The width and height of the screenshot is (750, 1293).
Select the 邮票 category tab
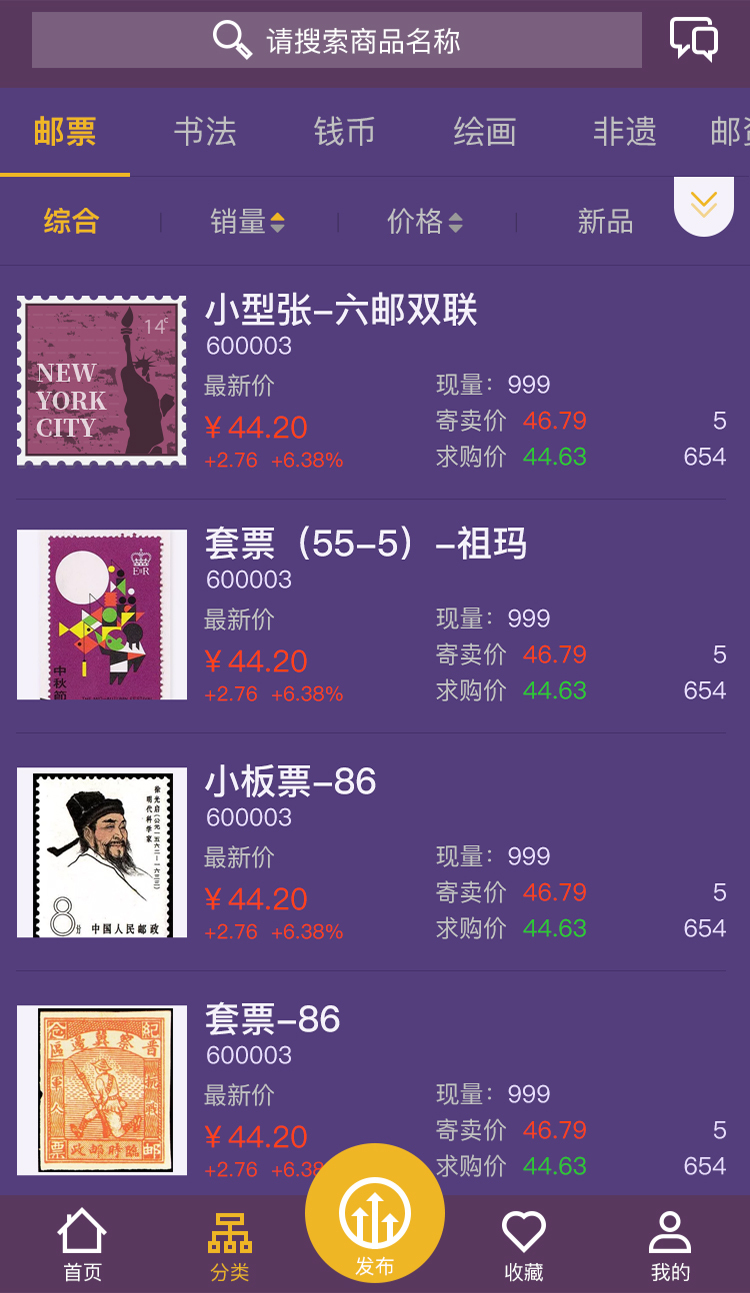65,132
